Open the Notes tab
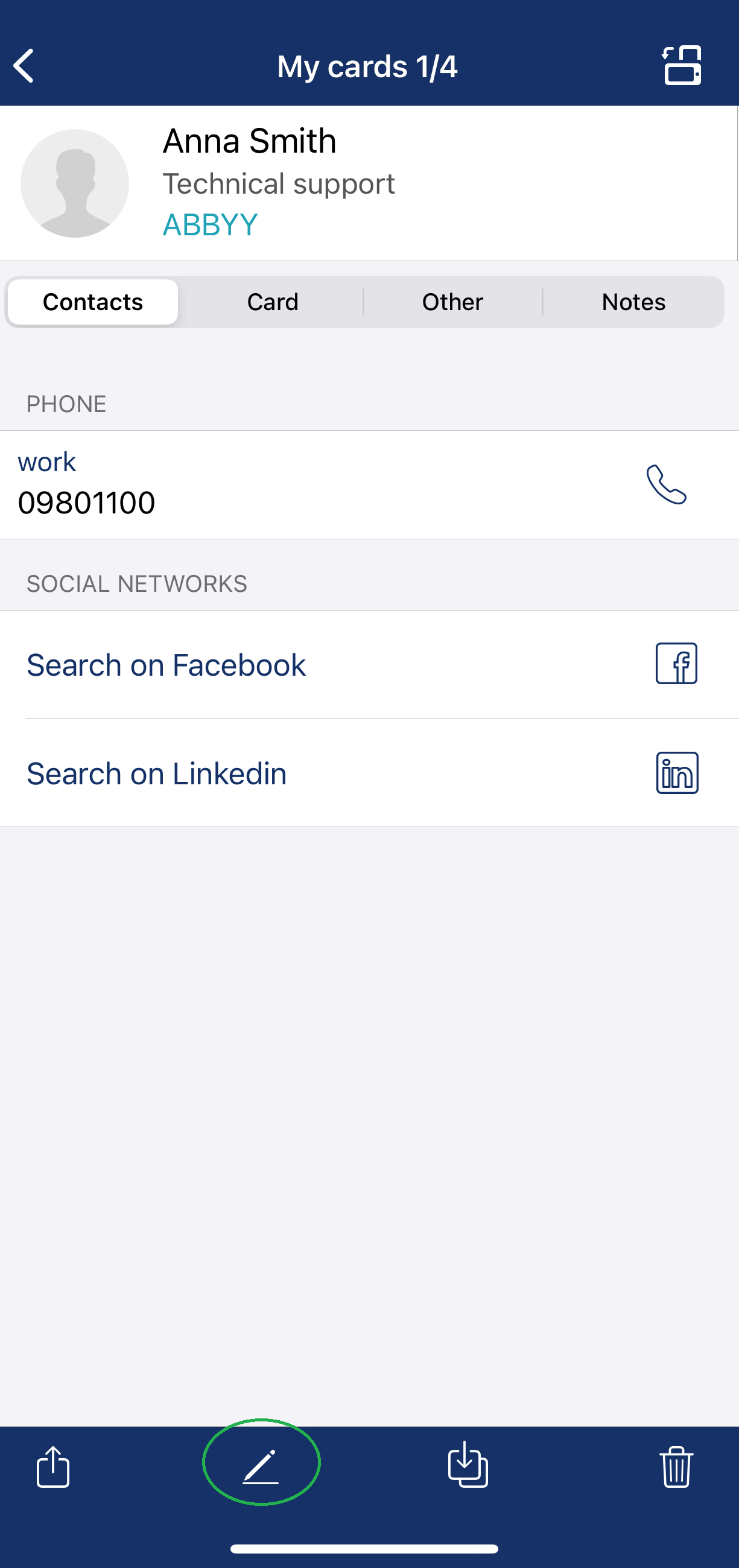 coord(633,302)
